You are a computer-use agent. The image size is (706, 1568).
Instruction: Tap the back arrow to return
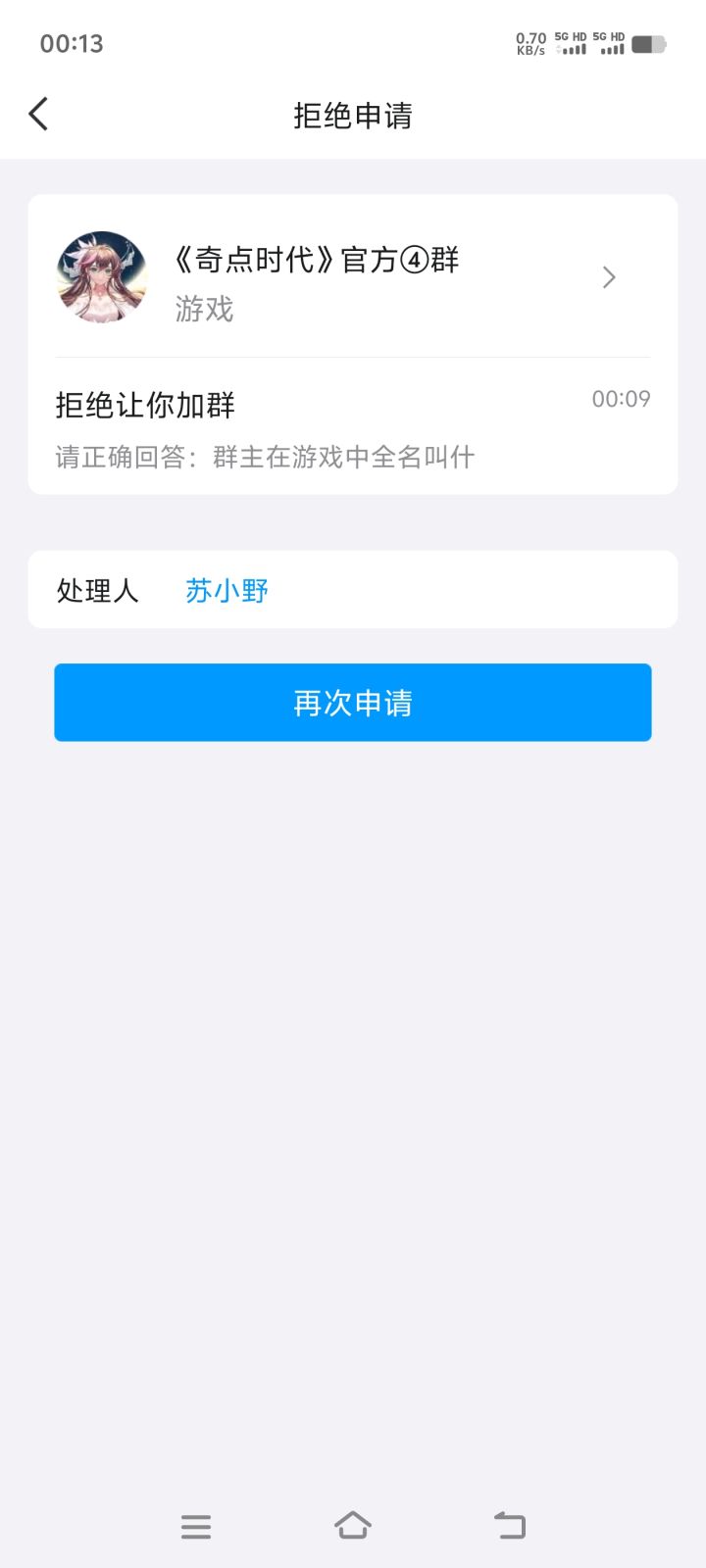pos(38,114)
